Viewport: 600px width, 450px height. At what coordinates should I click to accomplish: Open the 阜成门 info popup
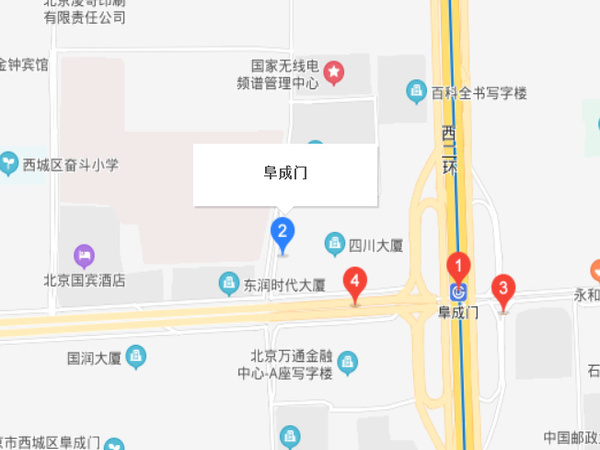point(285,175)
